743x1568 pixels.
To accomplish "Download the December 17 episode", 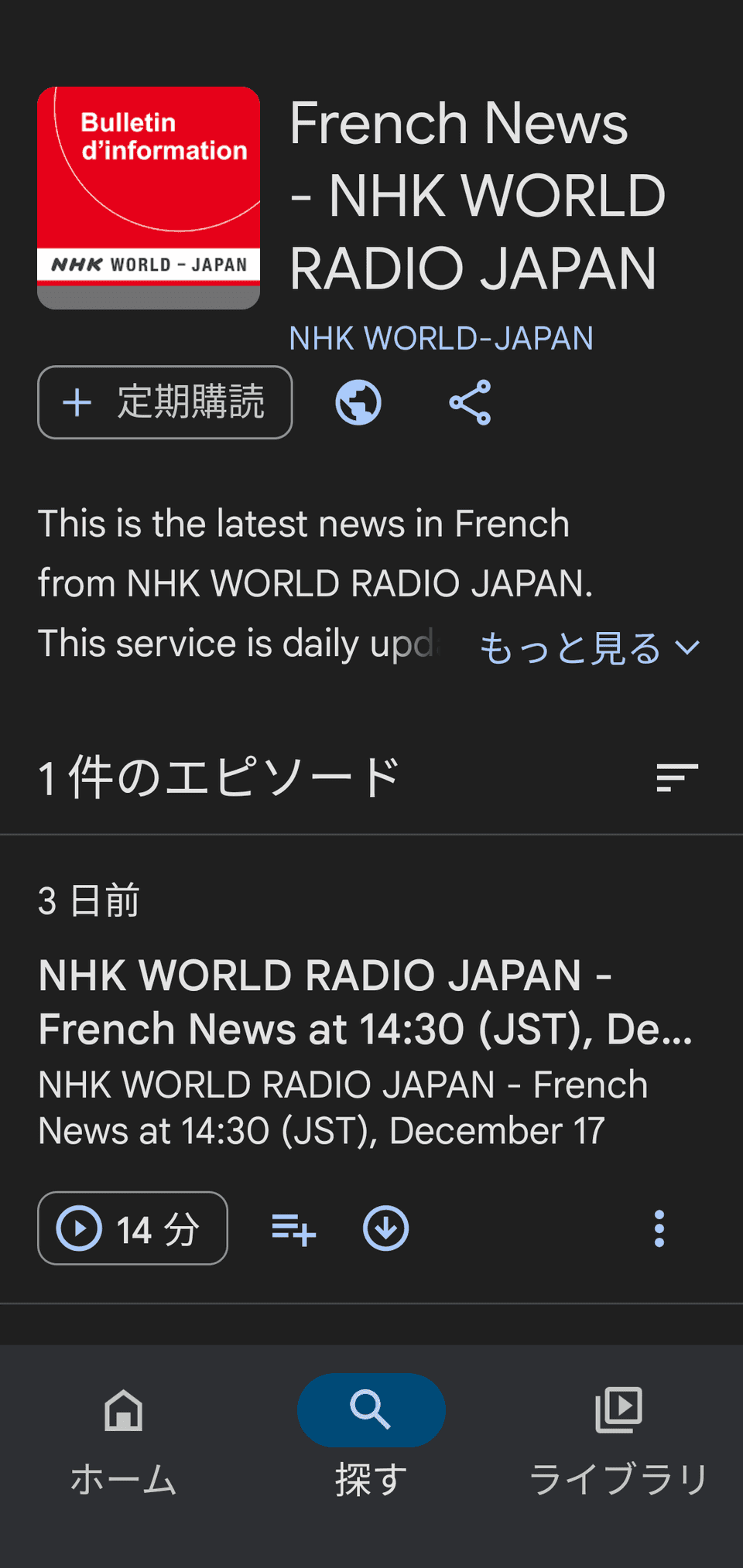I will tap(385, 1228).
